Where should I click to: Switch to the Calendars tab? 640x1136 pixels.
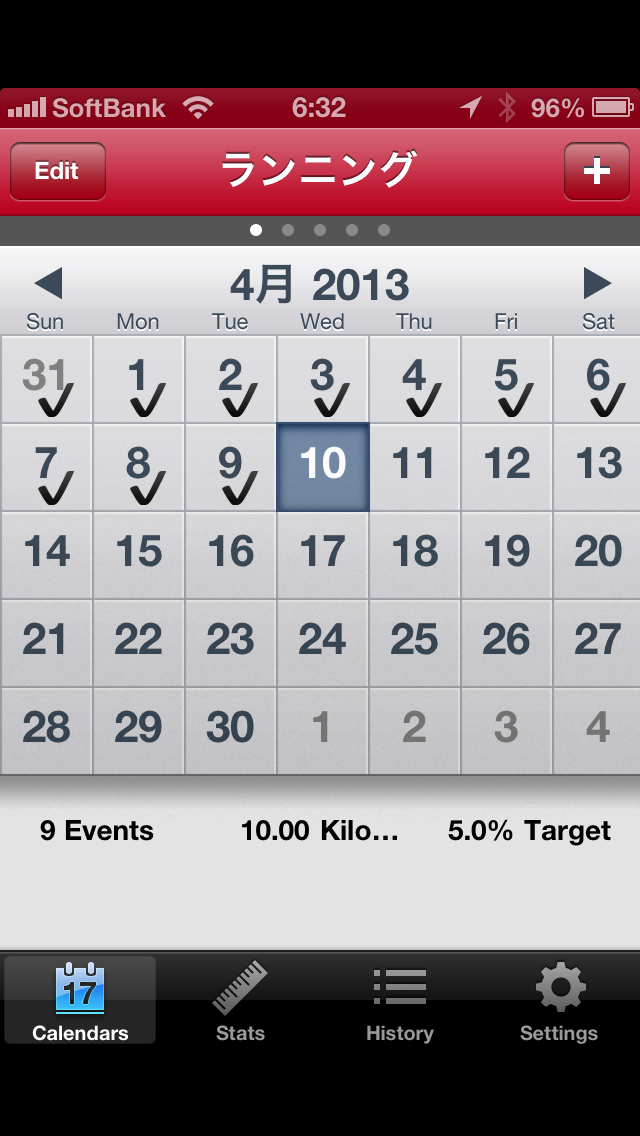tap(80, 1001)
